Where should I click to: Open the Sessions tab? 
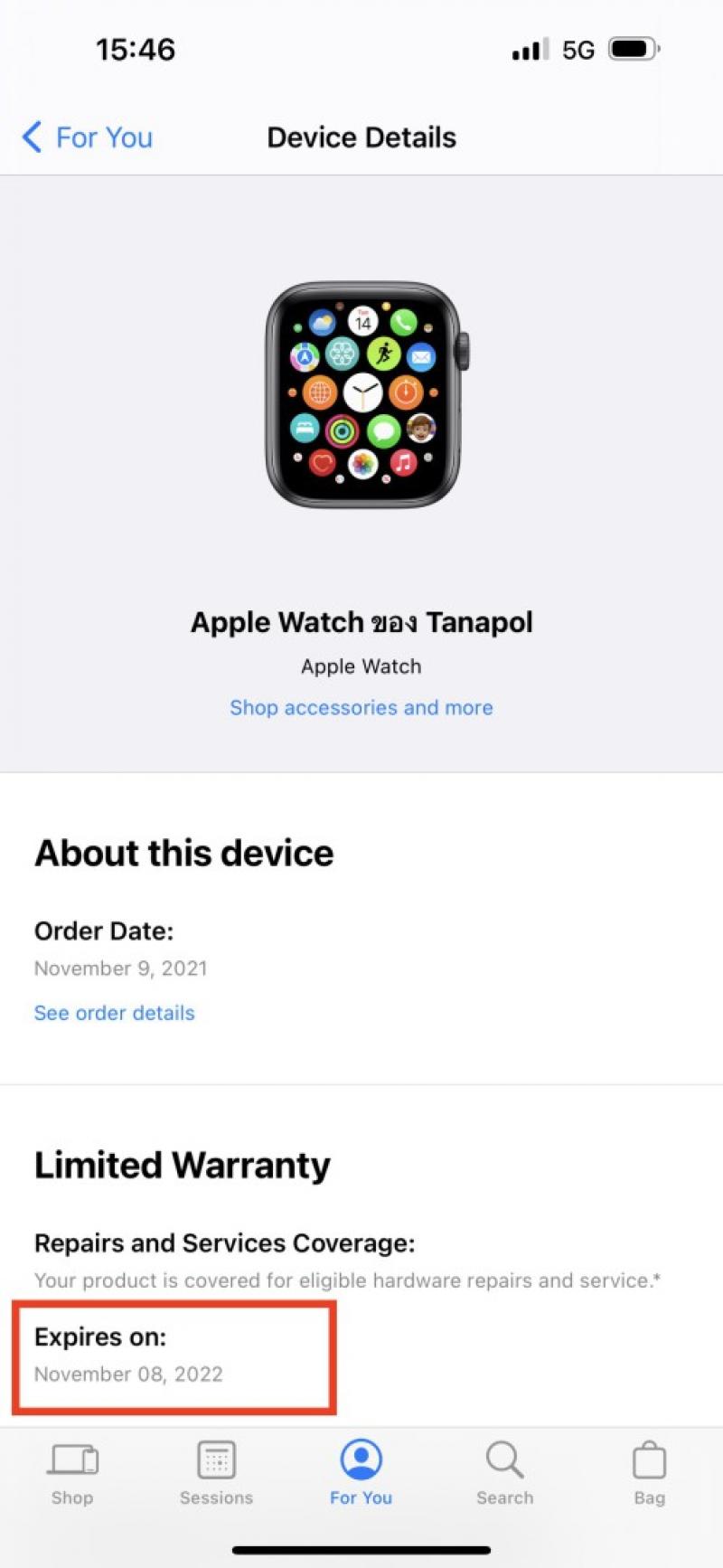(216, 1473)
